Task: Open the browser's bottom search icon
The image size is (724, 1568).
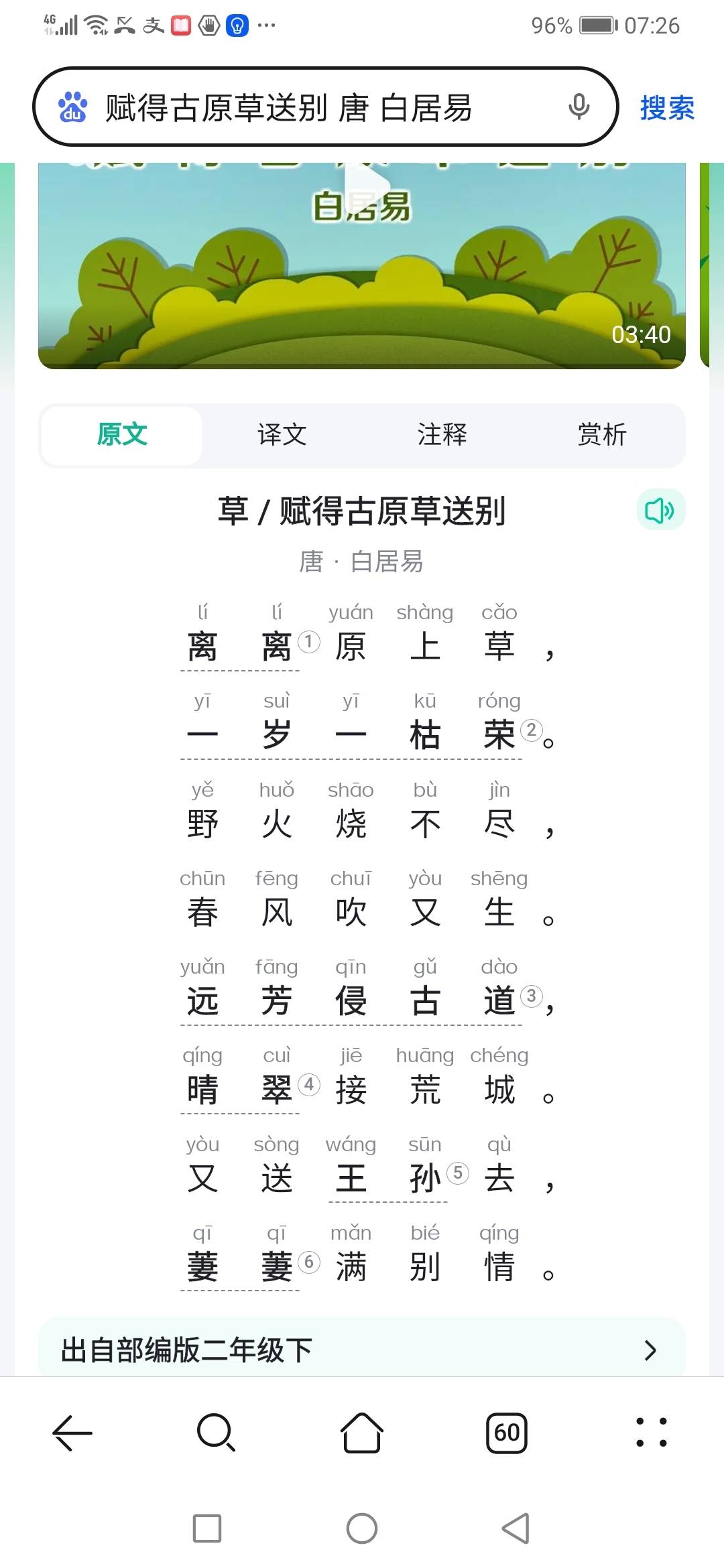Action: pyautogui.click(x=217, y=1433)
